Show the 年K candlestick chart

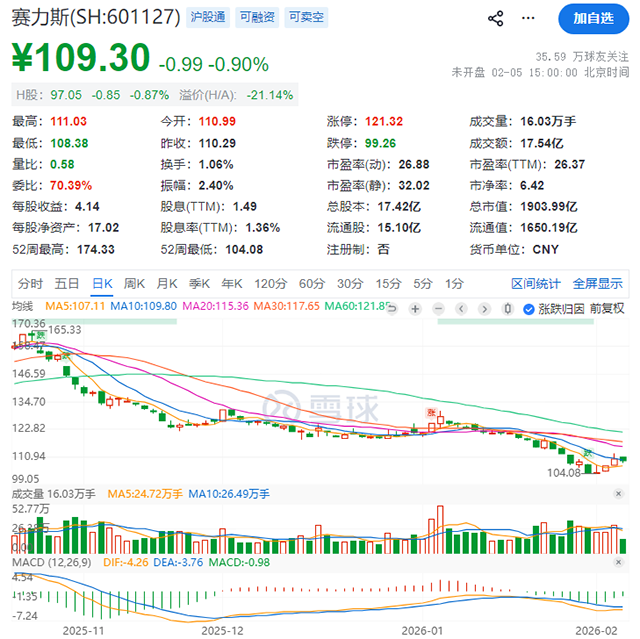coord(232,283)
